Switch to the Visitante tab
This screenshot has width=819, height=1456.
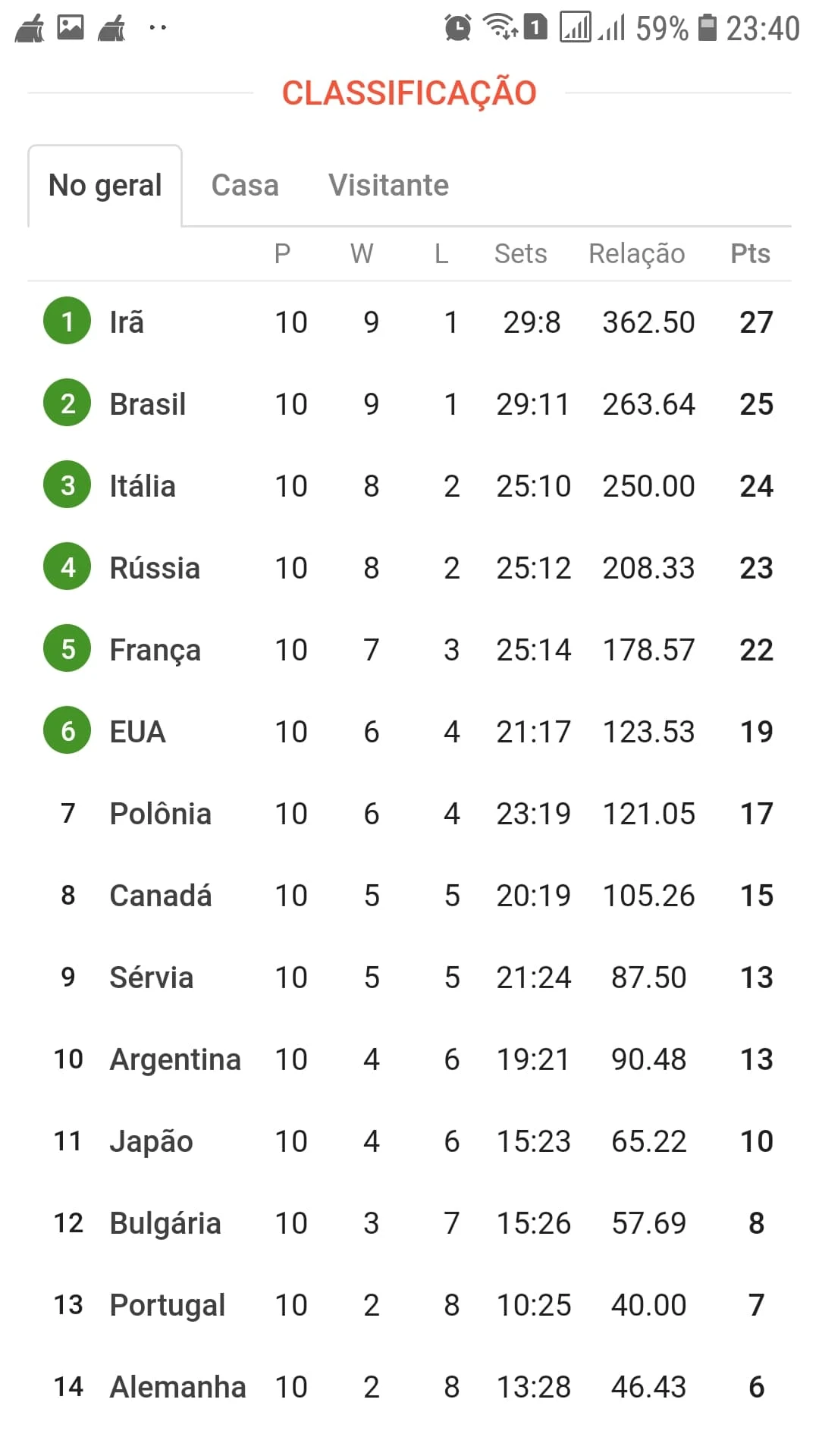[388, 185]
